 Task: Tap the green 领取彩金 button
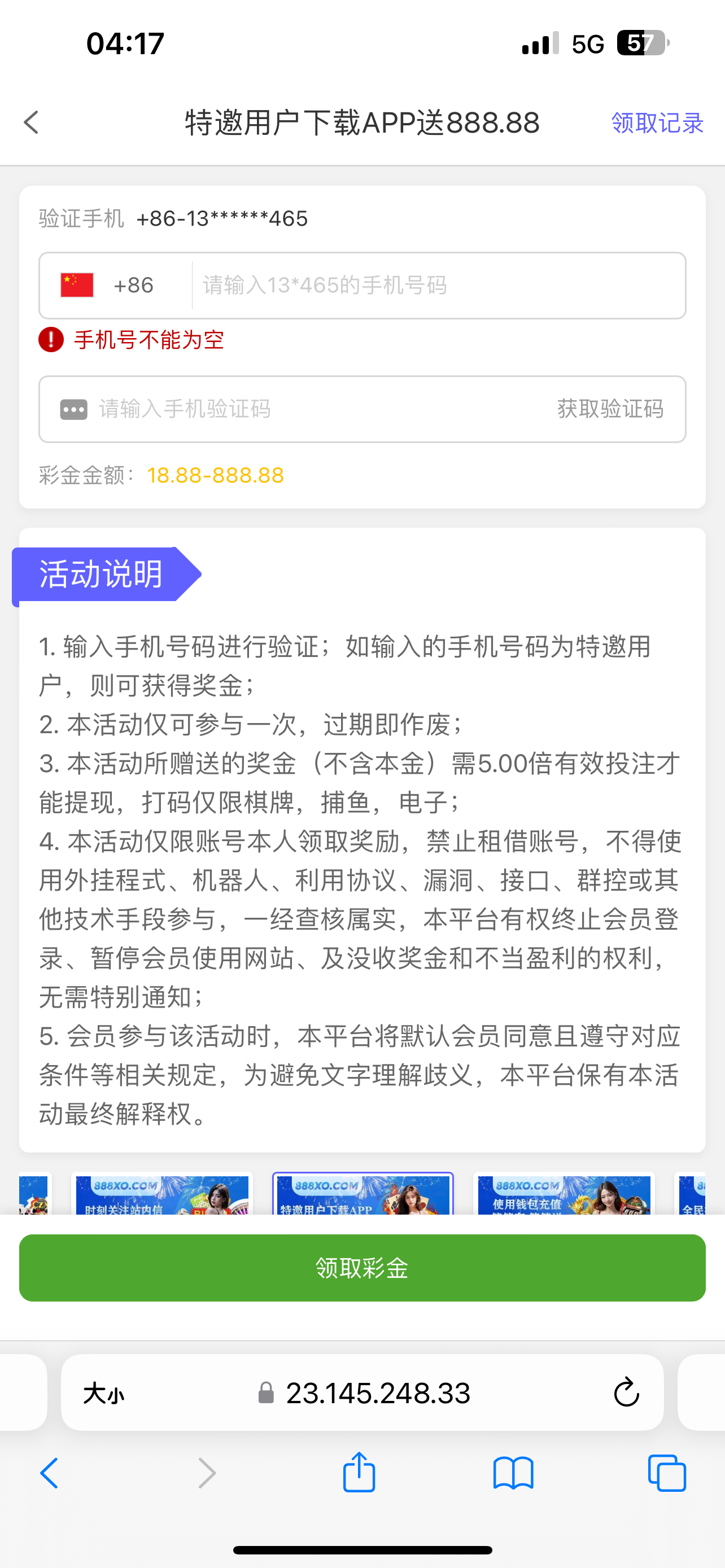[x=362, y=1268]
